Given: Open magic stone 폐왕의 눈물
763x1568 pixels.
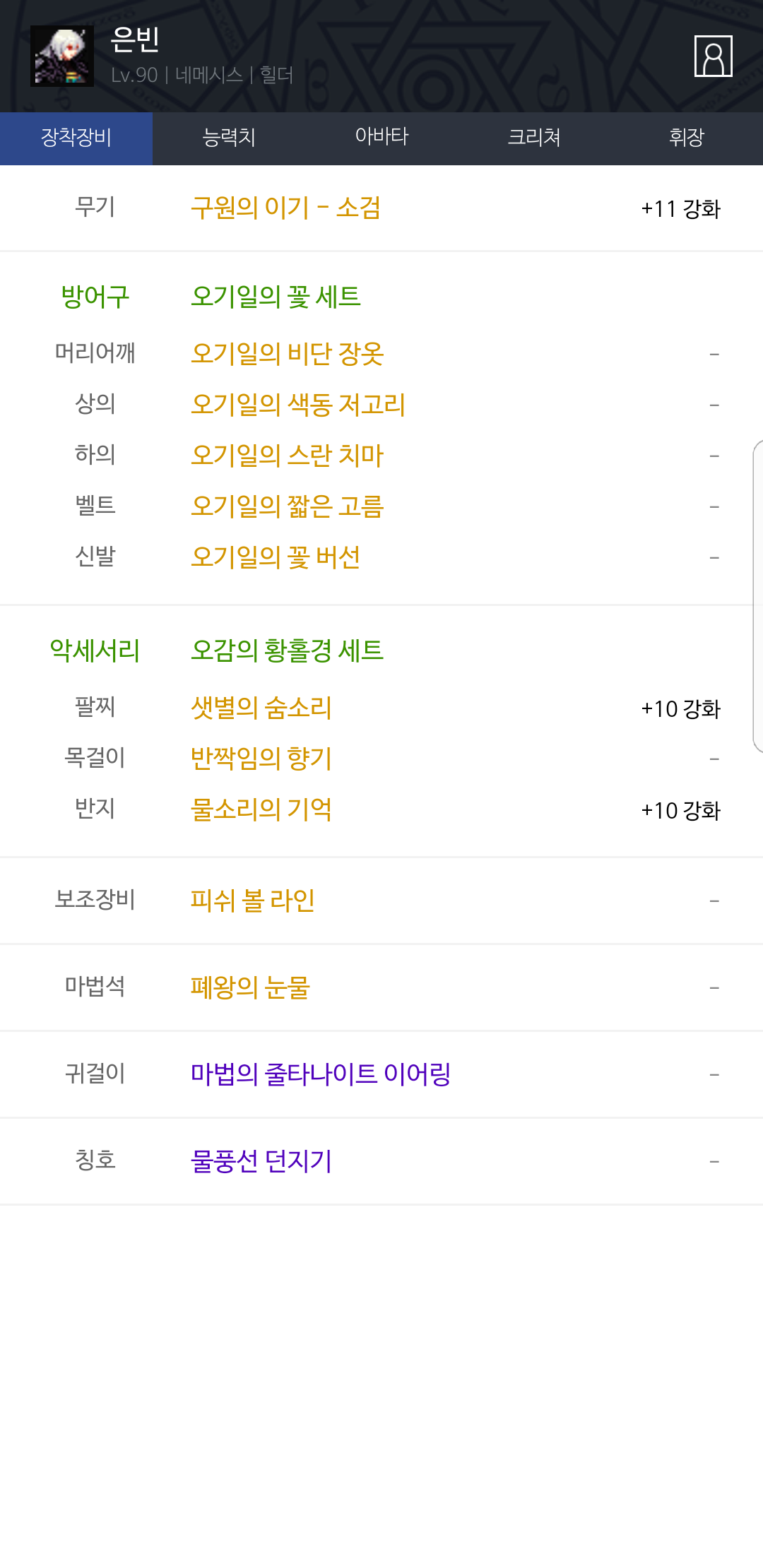Looking at the screenshot, I should (250, 987).
